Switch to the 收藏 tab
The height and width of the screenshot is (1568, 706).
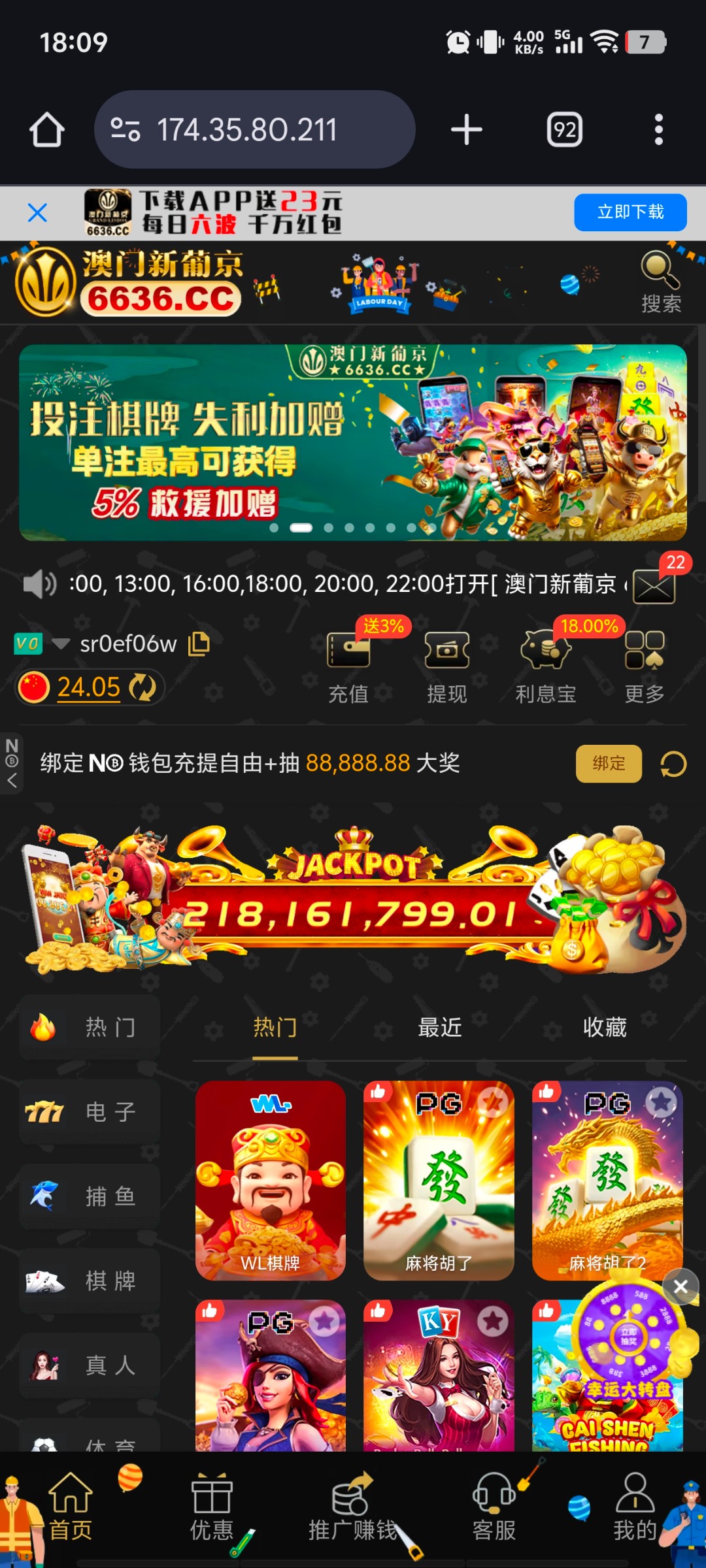click(x=604, y=1028)
